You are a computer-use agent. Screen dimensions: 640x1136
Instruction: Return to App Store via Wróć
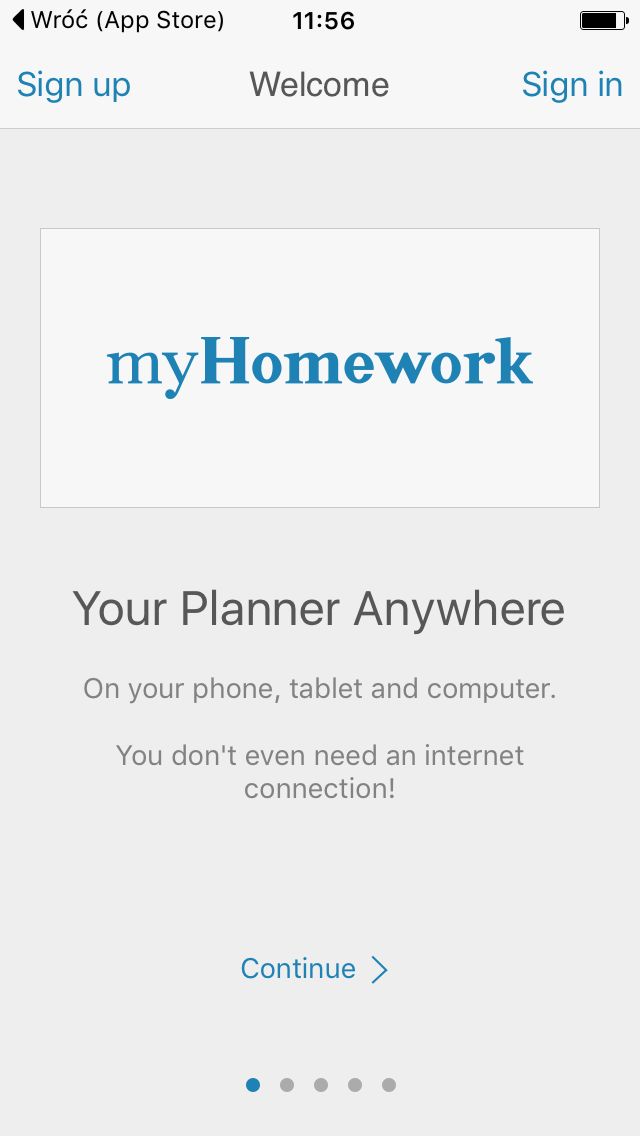click(x=118, y=20)
